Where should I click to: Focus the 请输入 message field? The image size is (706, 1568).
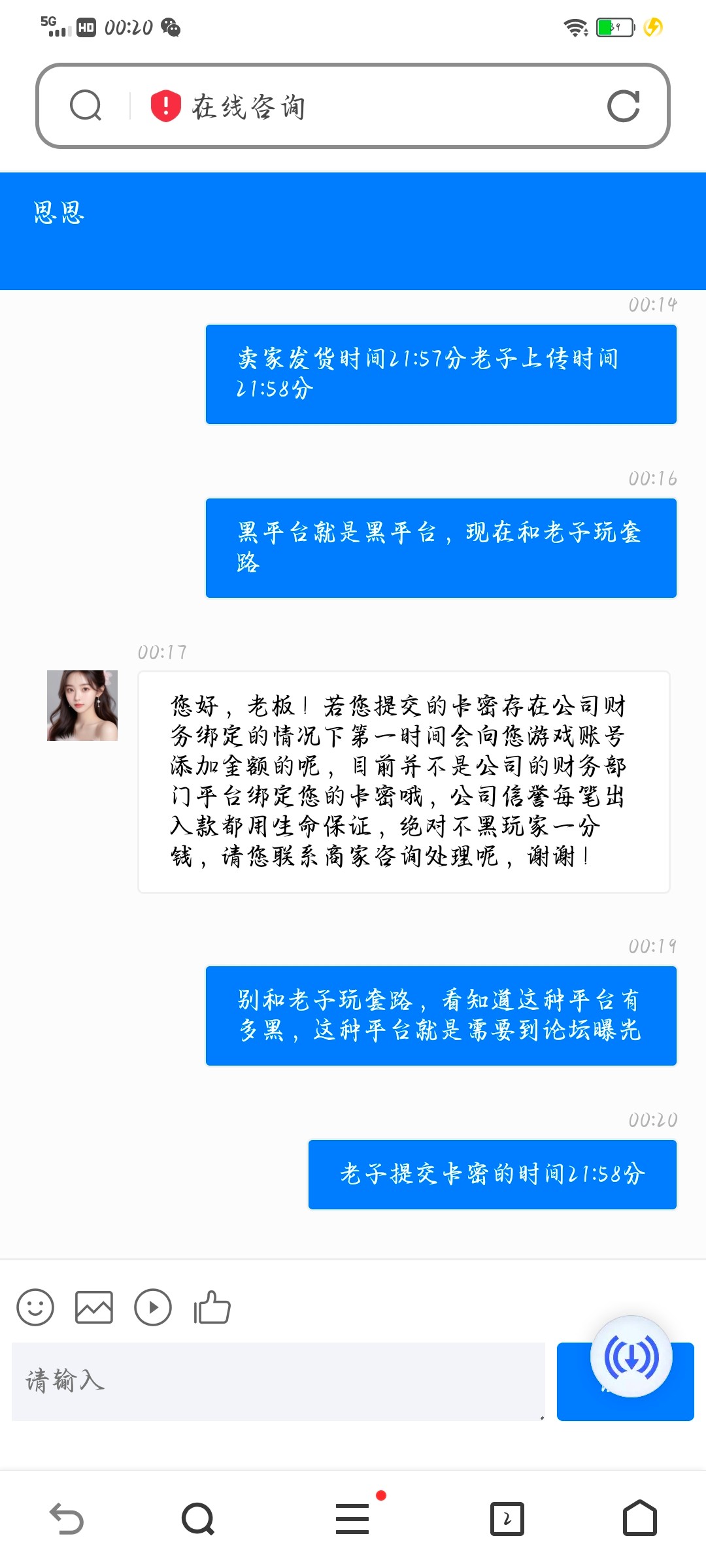[x=278, y=1381]
